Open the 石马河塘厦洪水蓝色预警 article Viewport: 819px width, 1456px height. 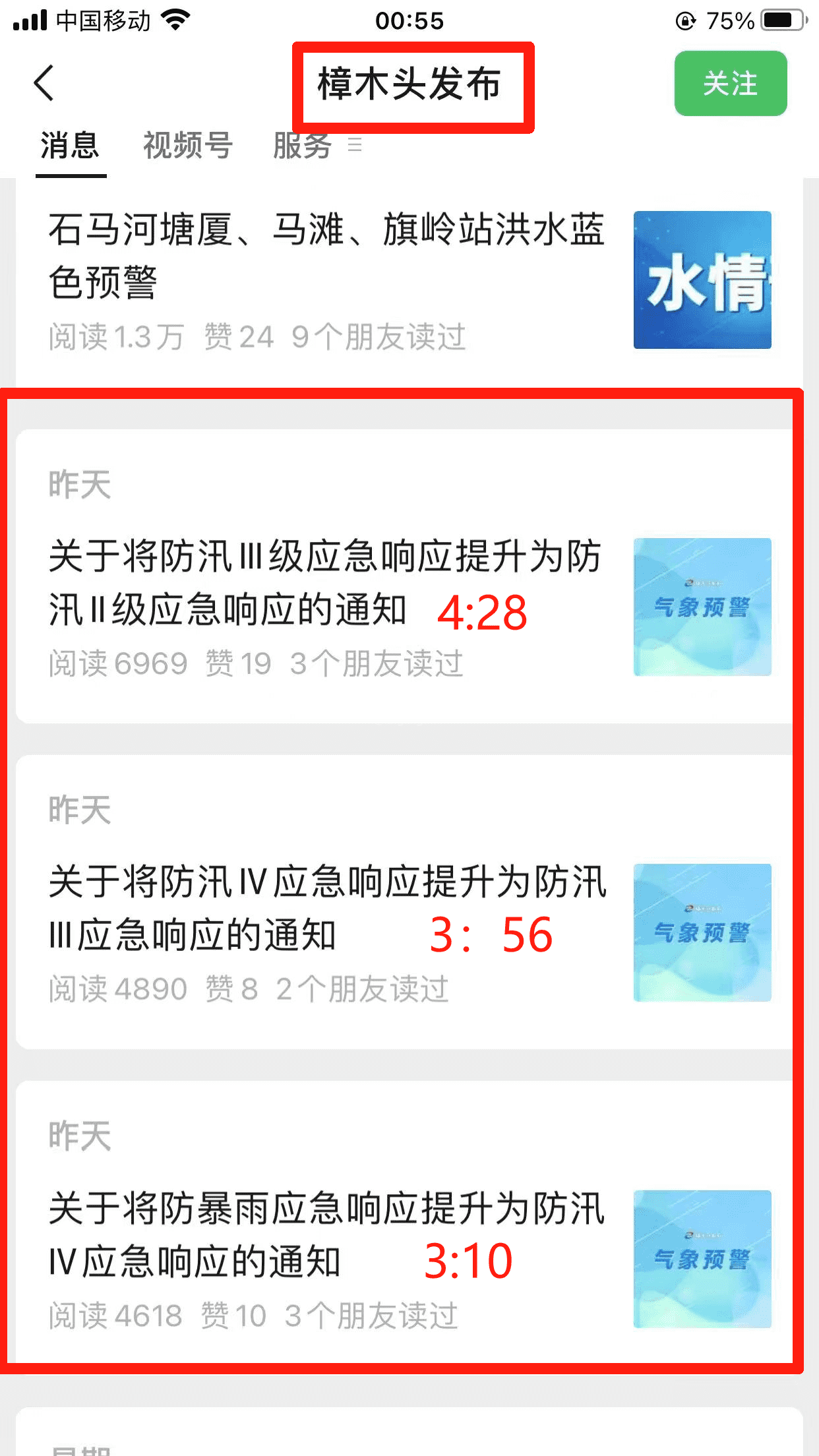(x=326, y=257)
